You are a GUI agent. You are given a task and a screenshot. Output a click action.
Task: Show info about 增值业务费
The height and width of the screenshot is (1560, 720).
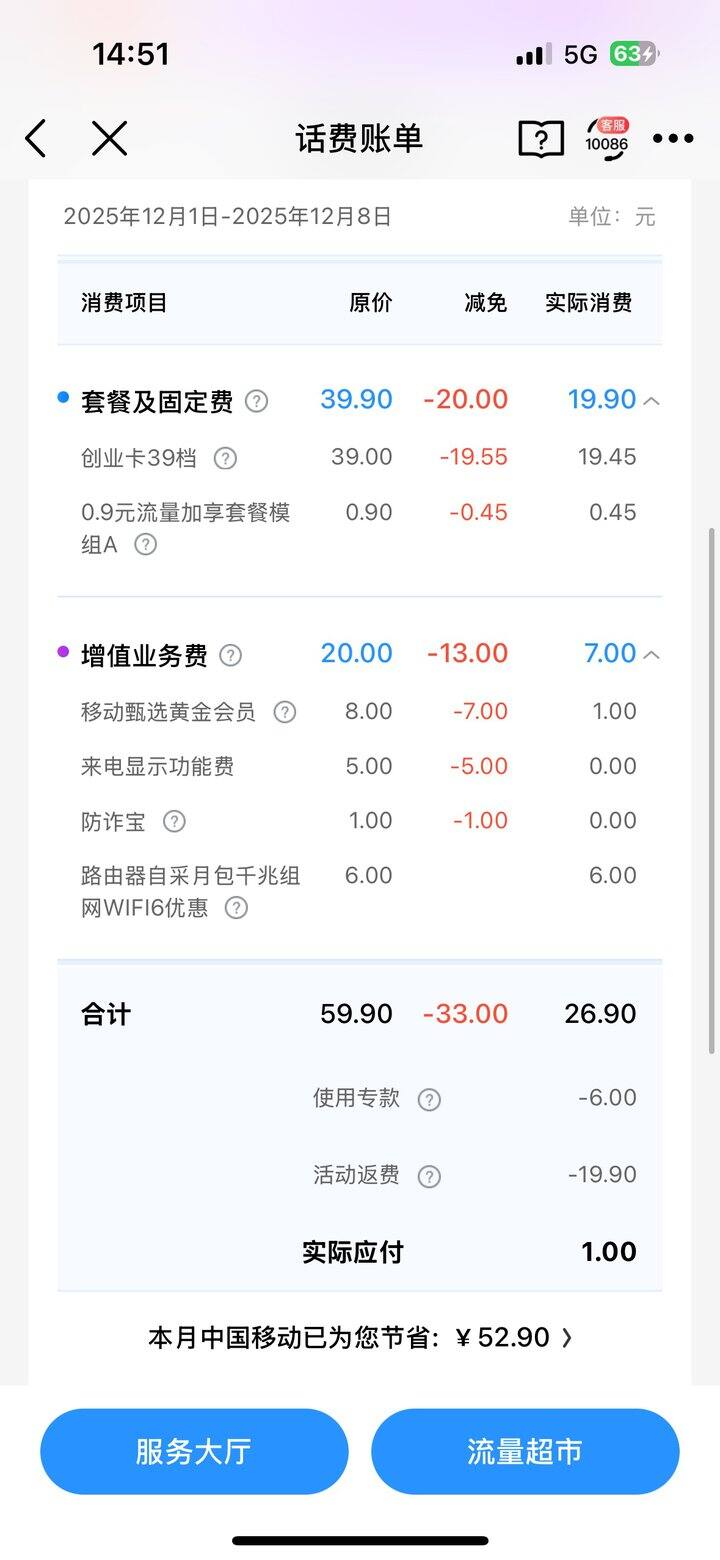[231, 655]
